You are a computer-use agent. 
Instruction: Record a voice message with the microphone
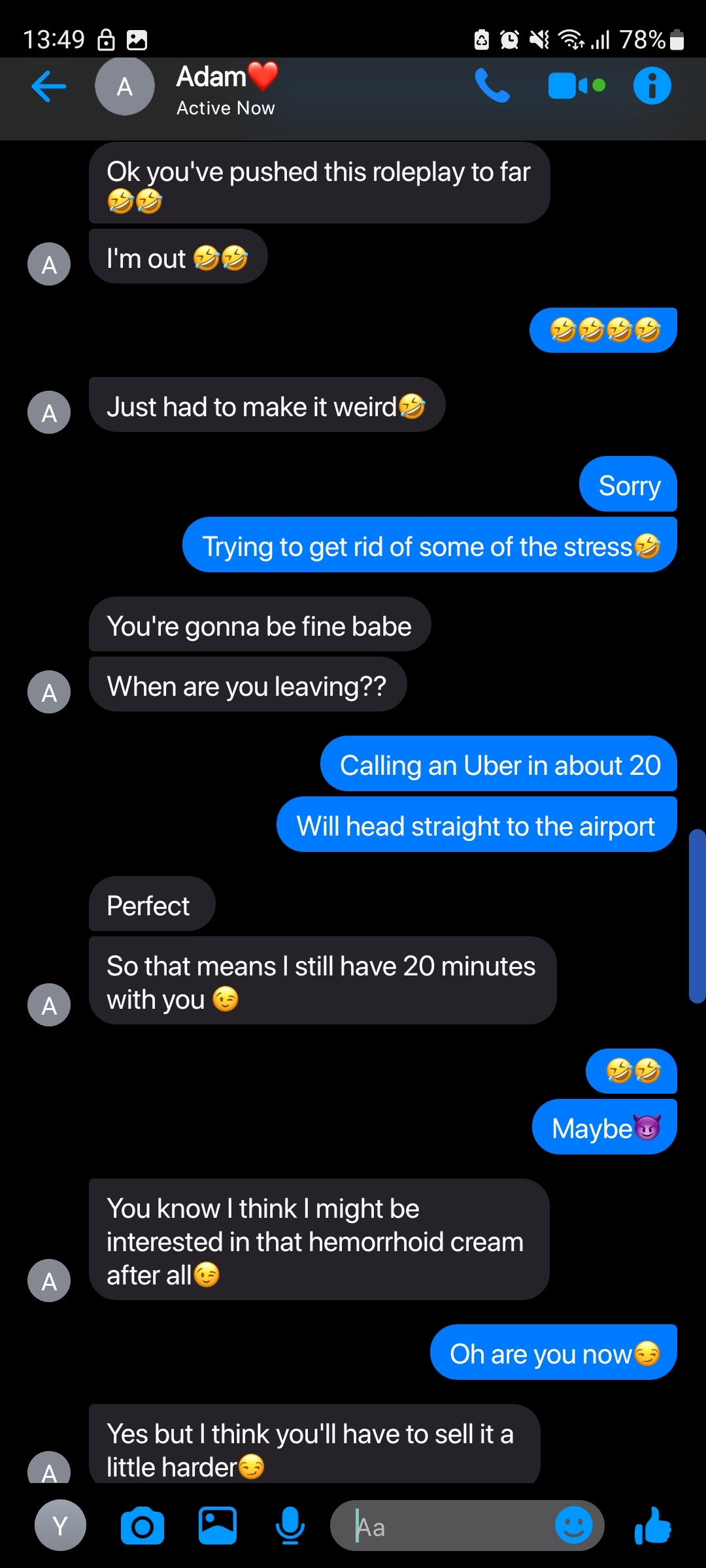(290, 1526)
